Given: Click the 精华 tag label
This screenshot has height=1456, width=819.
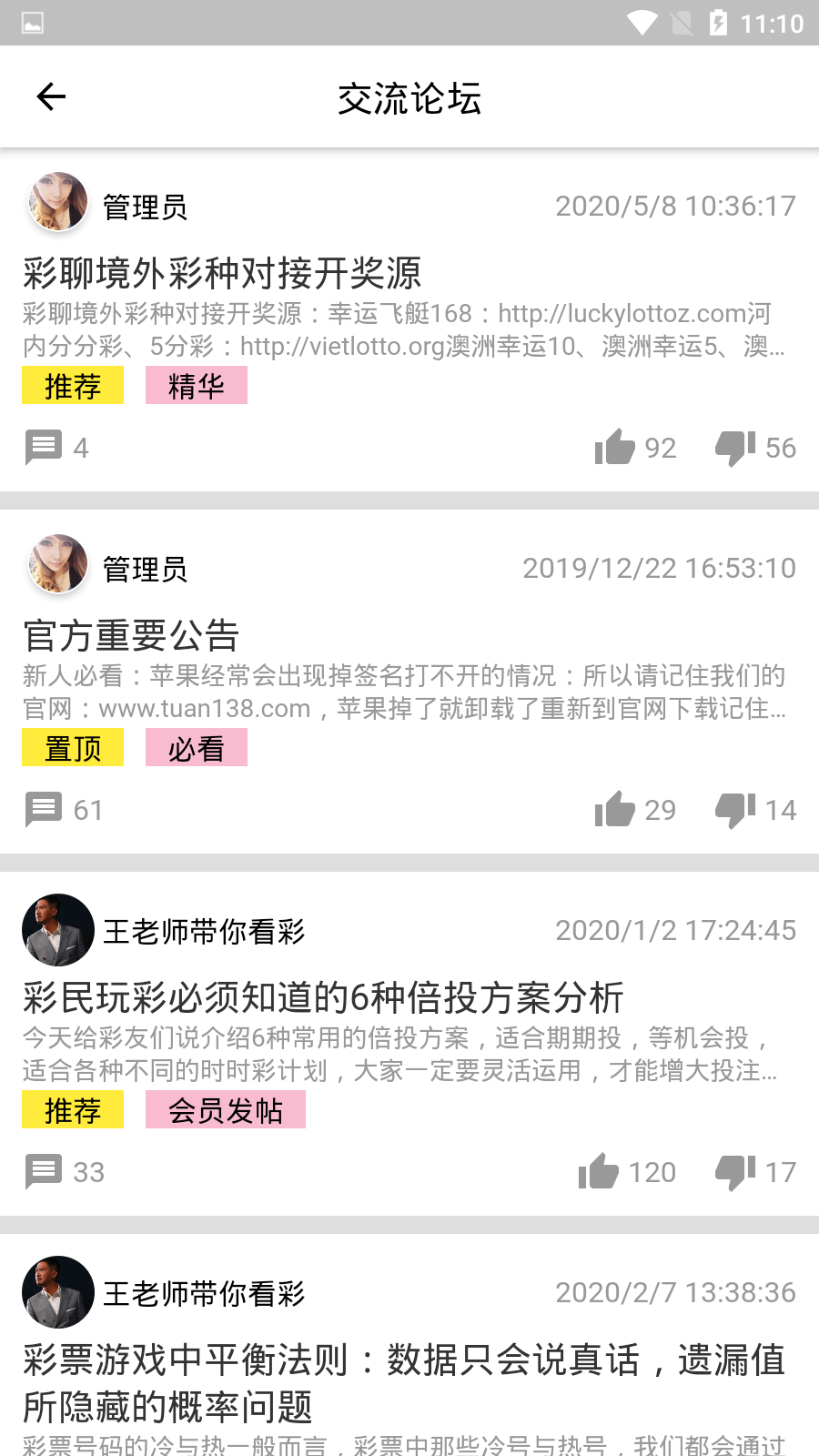Looking at the screenshot, I should coord(197,386).
